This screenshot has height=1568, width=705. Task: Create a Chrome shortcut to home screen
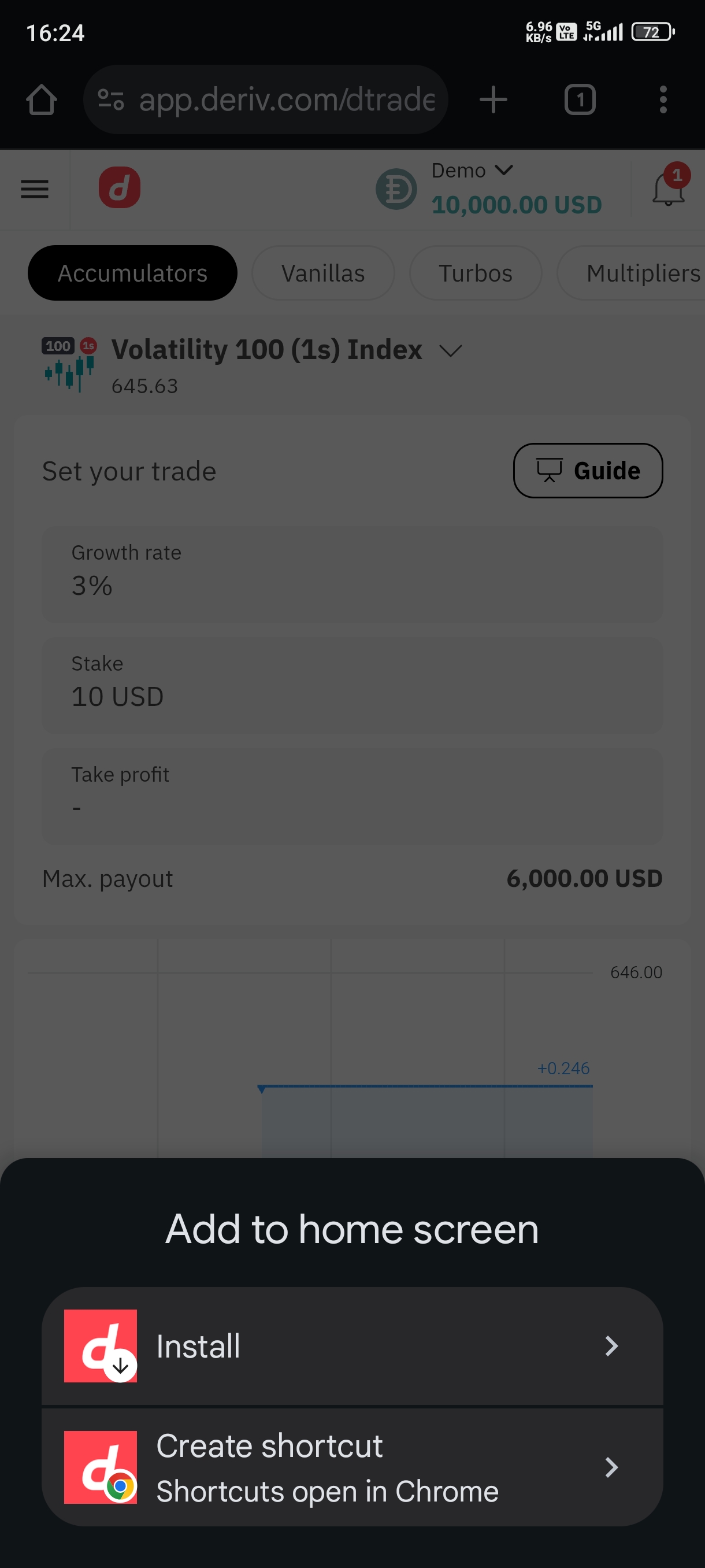pyautogui.click(x=351, y=1467)
